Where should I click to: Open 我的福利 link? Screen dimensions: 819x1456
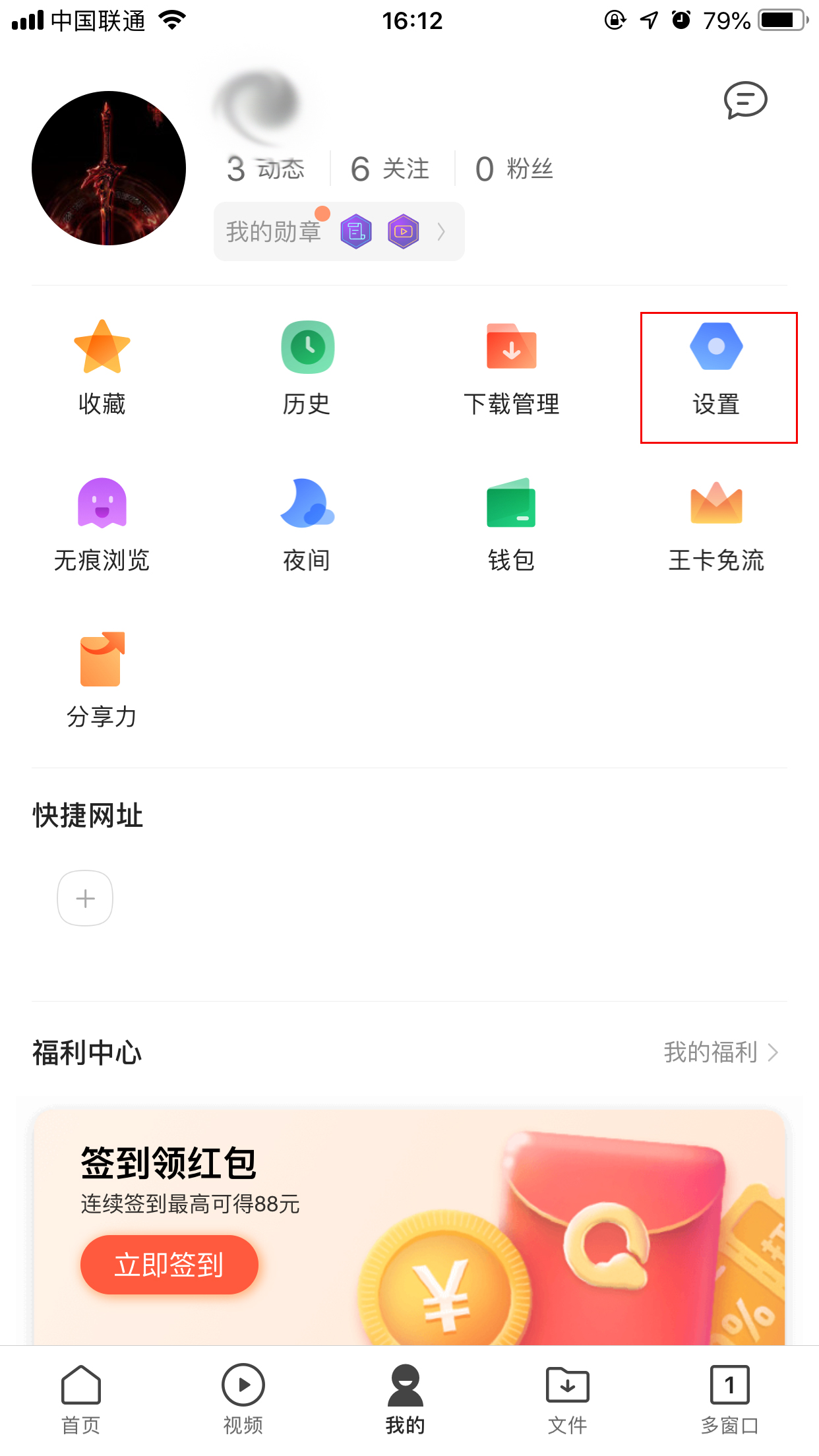(720, 1052)
